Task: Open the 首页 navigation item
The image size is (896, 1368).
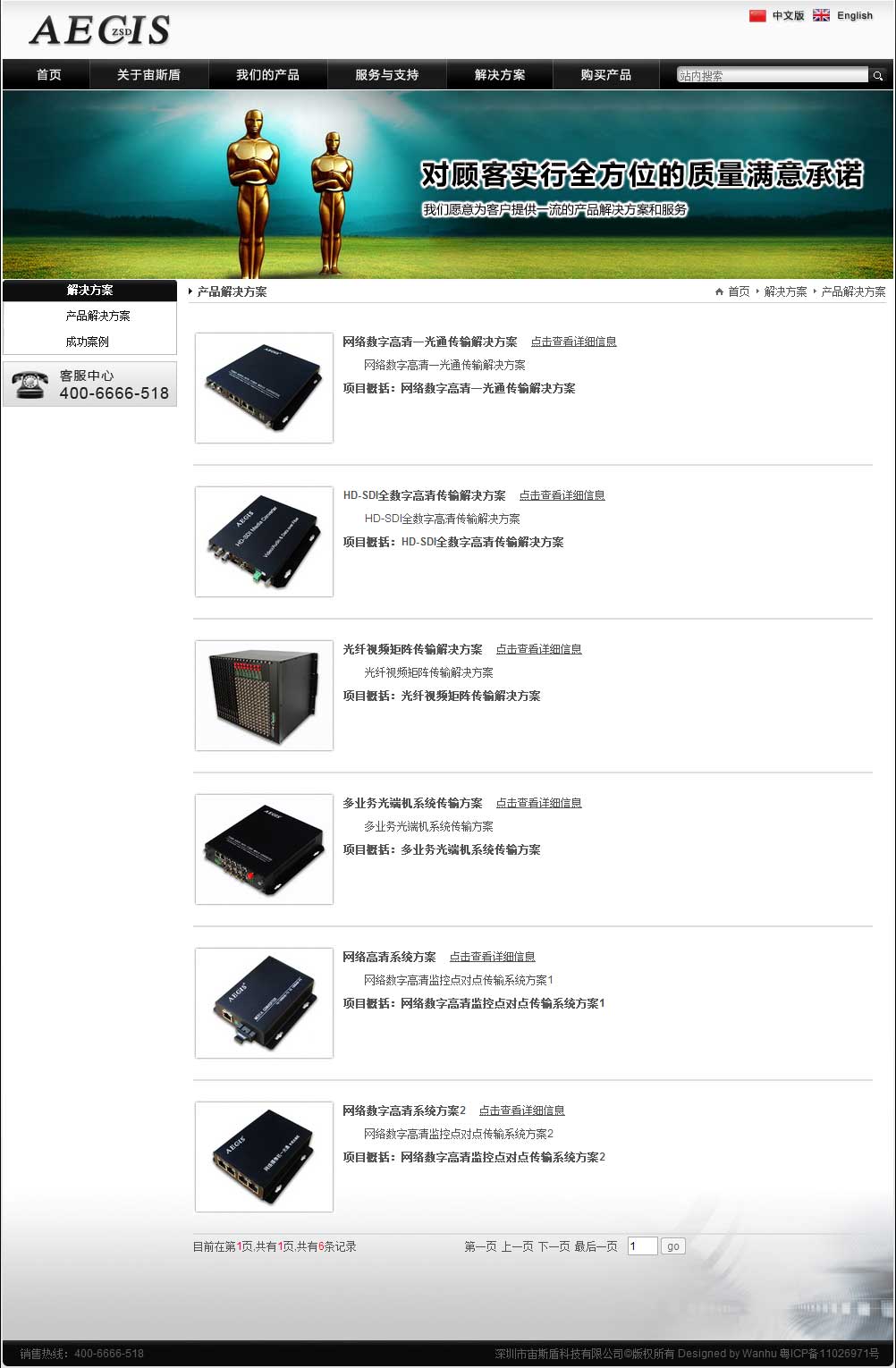Action: click(48, 75)
